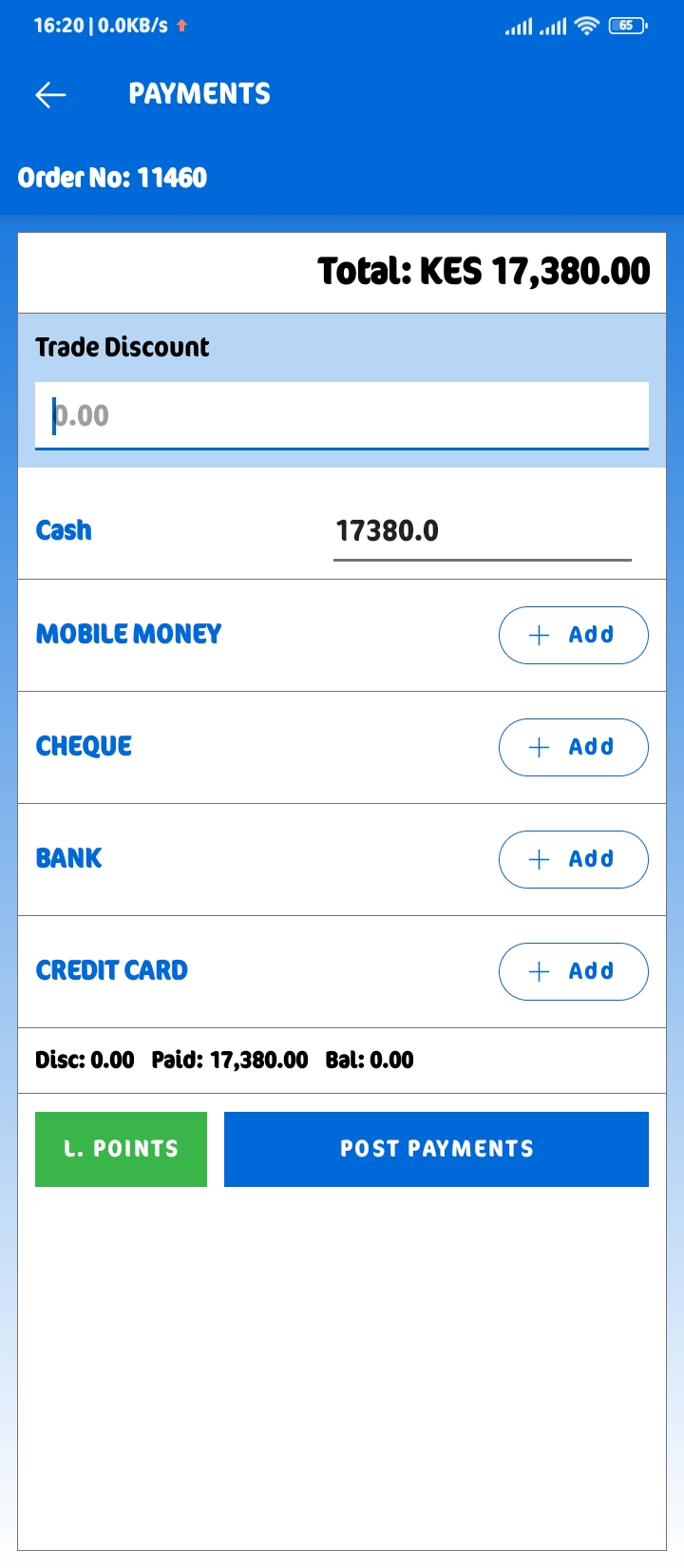Add a Bank payment

[x=574, y=859]
